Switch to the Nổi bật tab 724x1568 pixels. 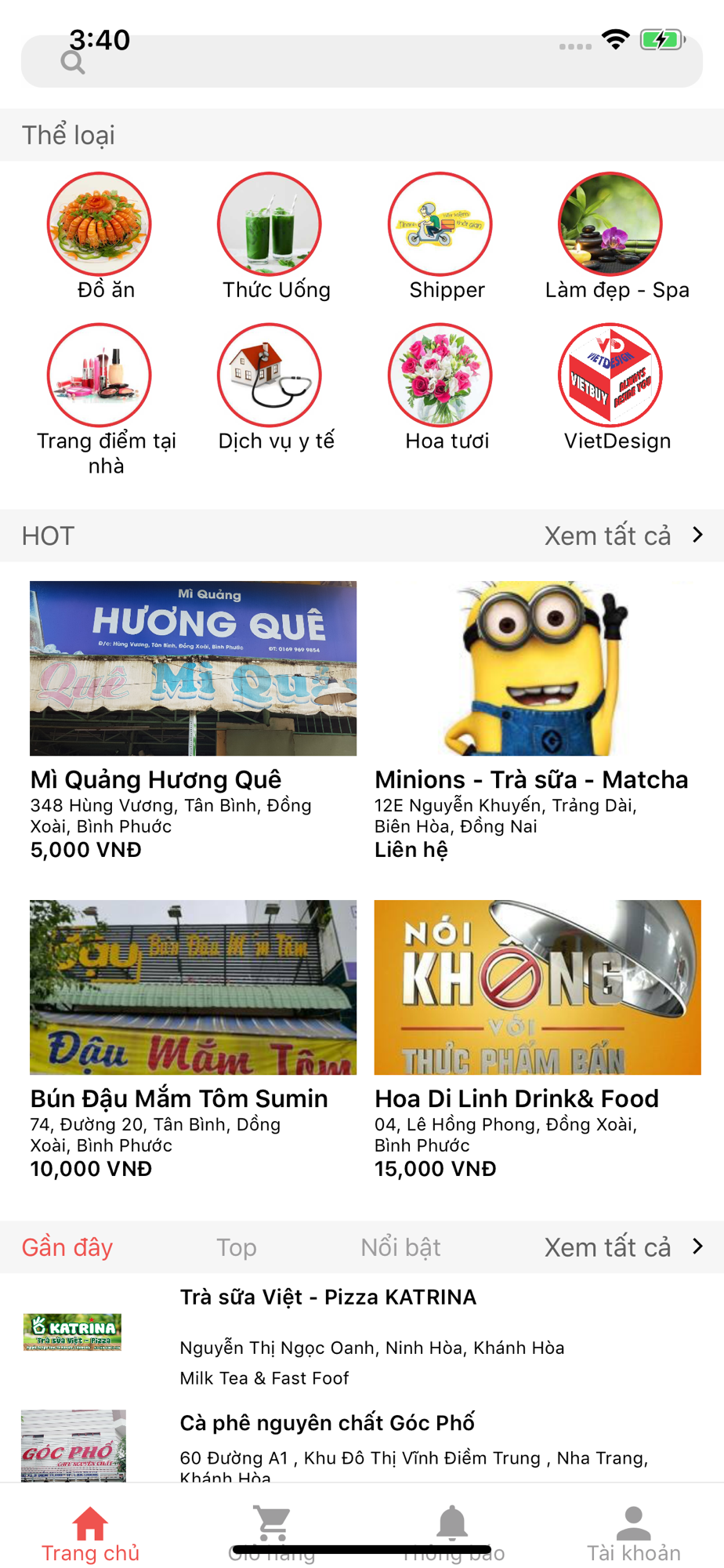click(400, 1247)
